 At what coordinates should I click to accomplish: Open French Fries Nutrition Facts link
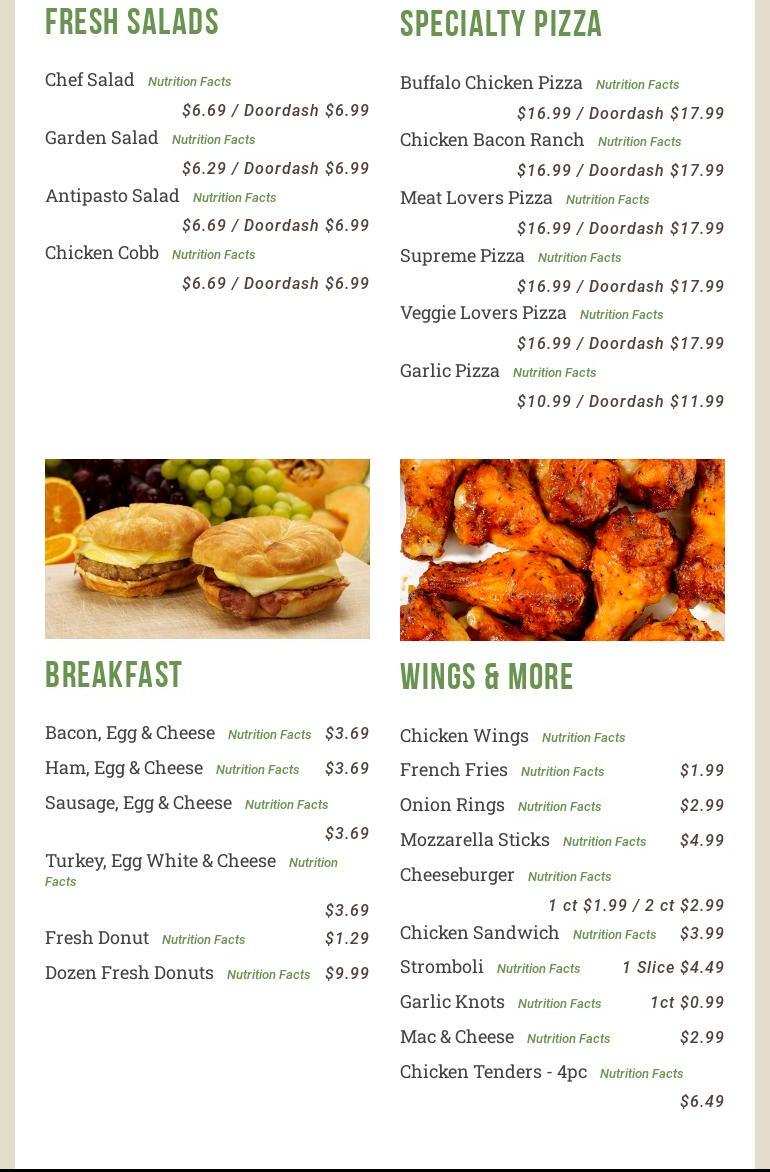562,772
